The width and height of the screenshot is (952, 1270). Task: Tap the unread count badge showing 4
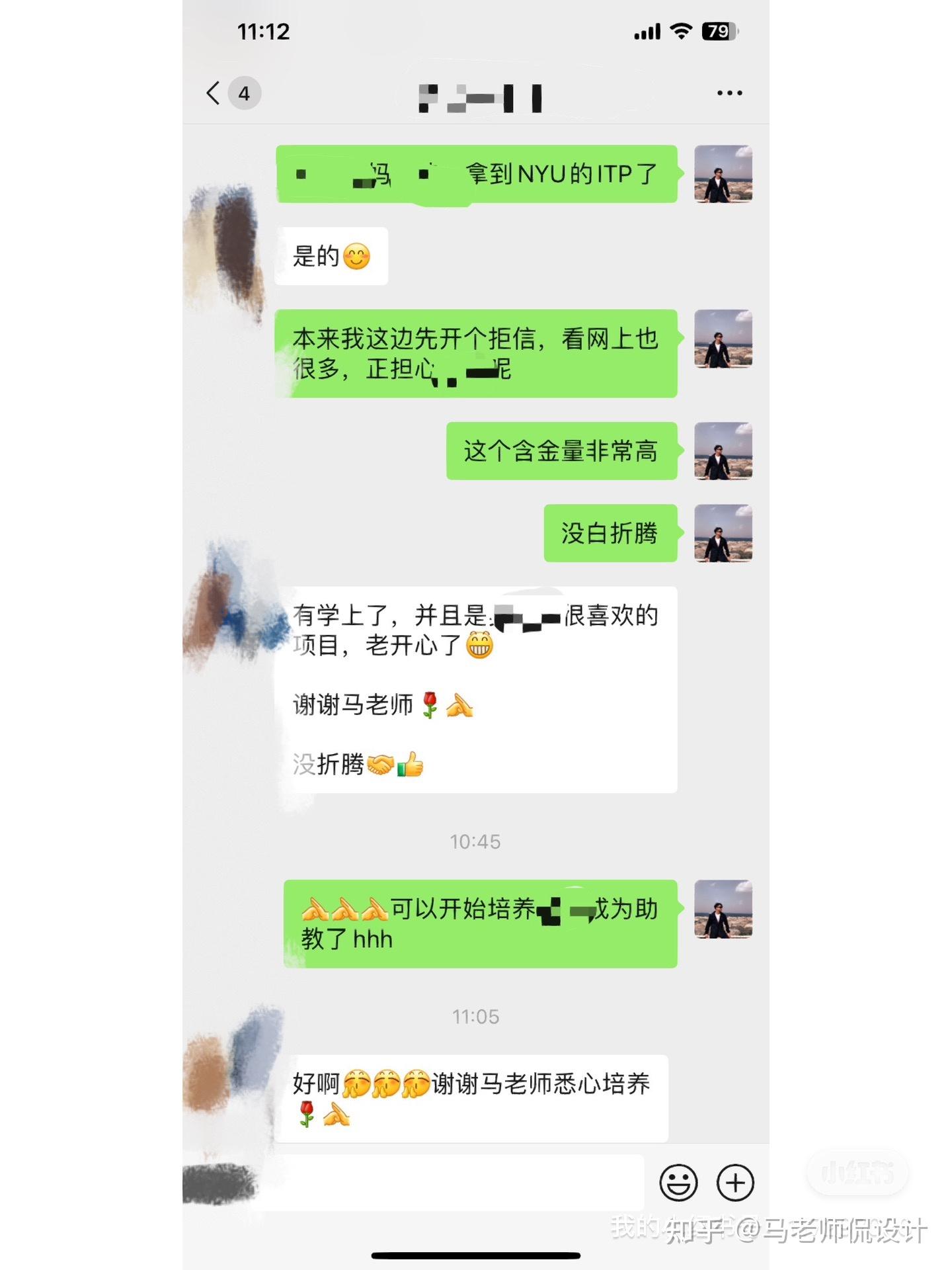click(x=244, y=93)
